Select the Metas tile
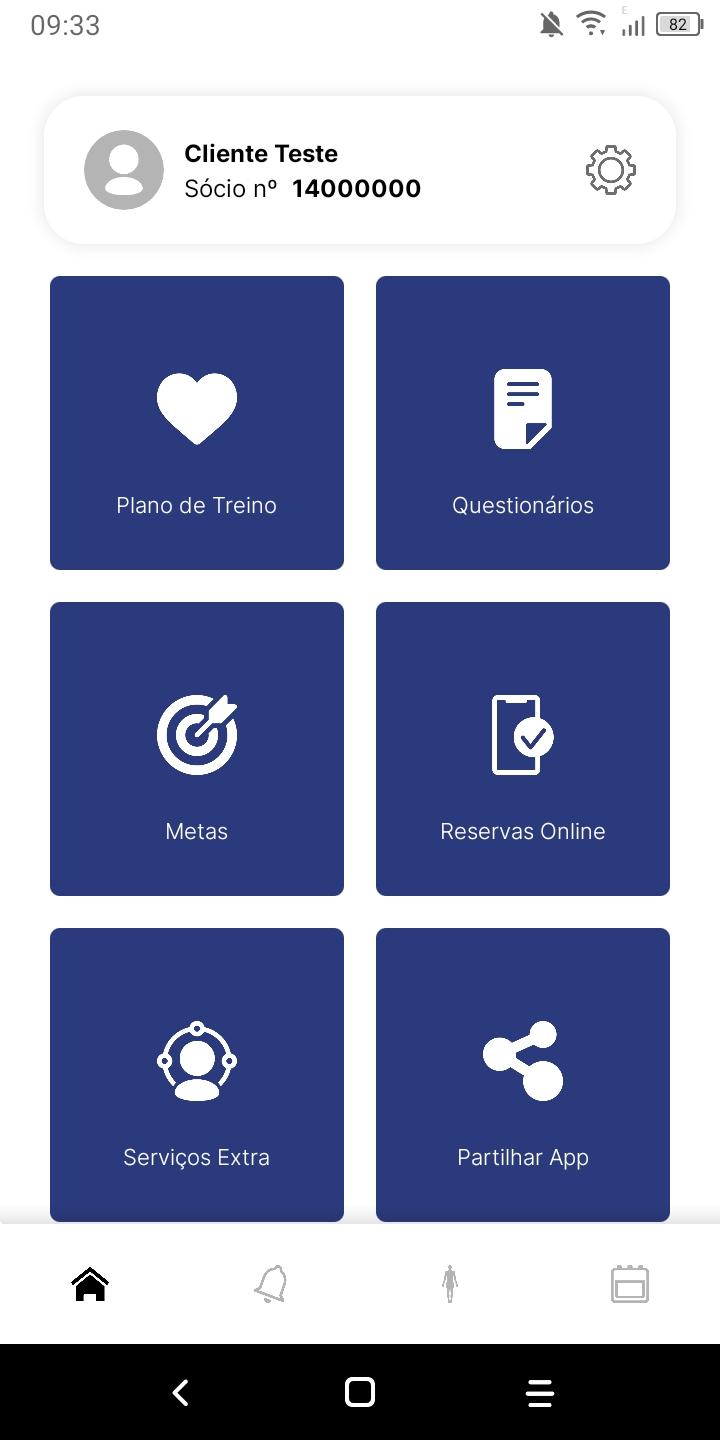 point(197,749)
